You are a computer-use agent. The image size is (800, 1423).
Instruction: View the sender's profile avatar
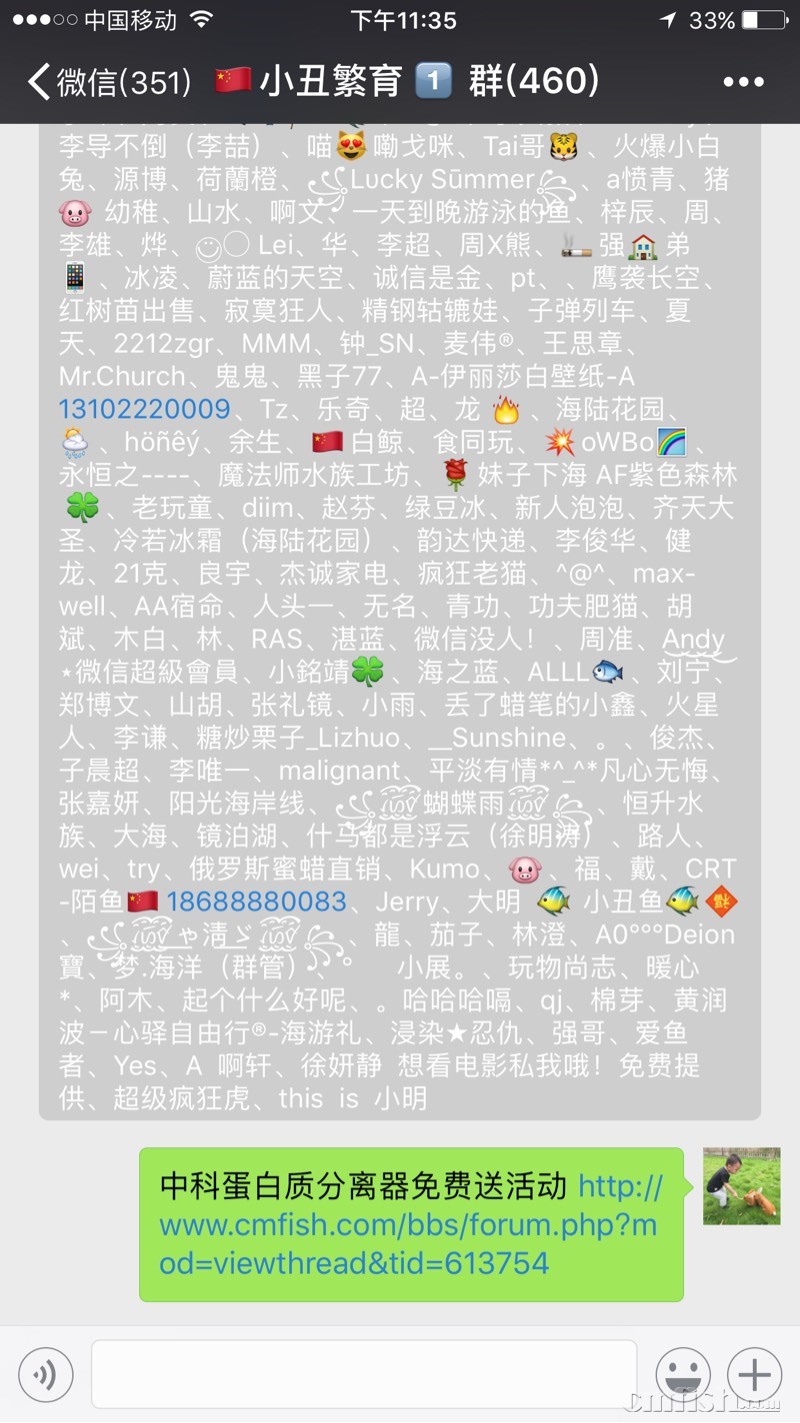point(741,1186)
